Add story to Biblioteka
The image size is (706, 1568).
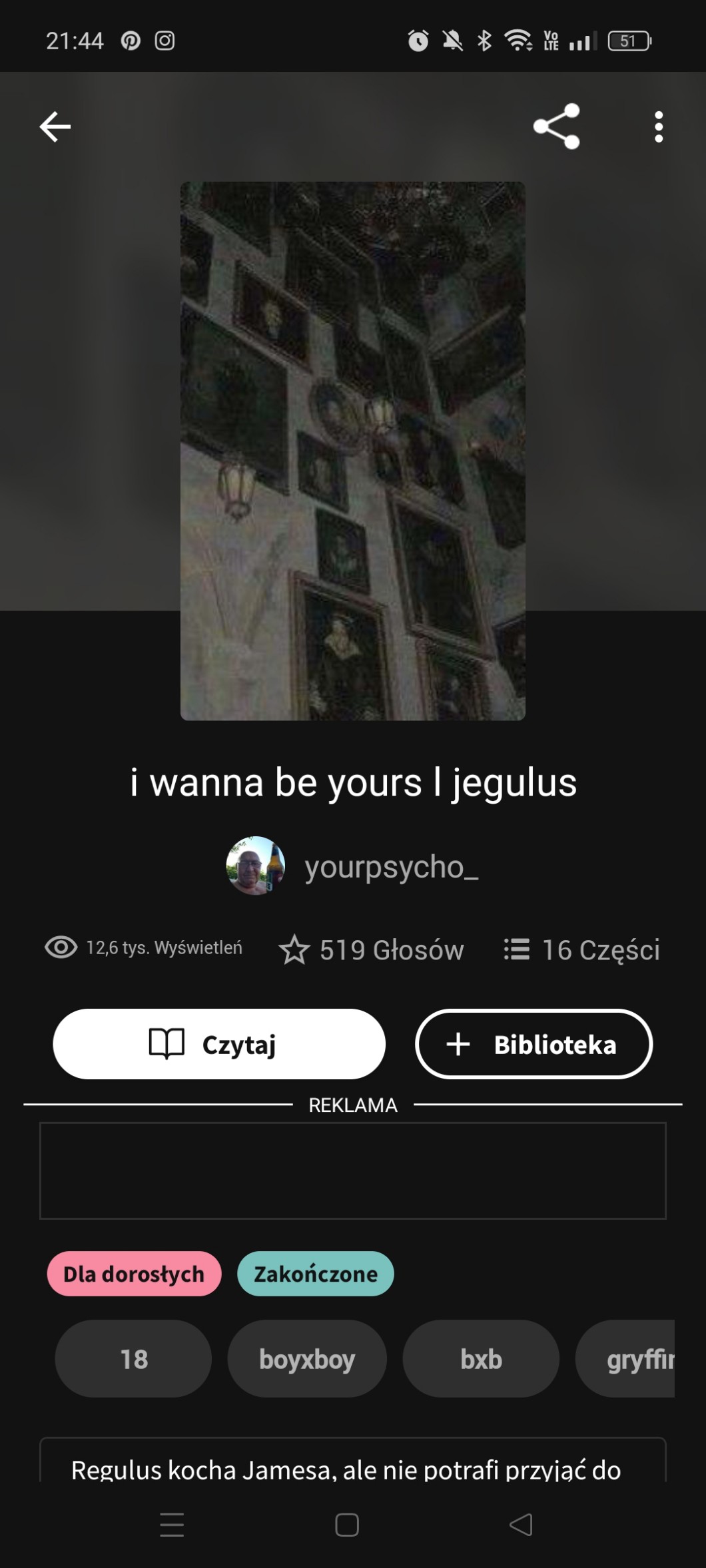pos(533,1044)
